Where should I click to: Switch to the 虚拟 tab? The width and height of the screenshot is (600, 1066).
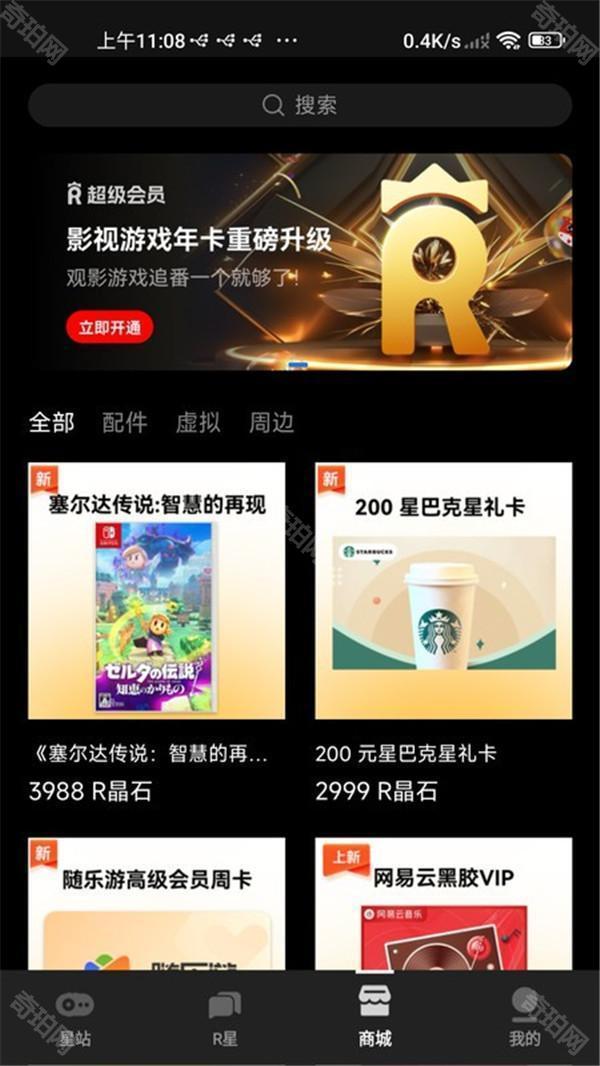pos(198,422)
